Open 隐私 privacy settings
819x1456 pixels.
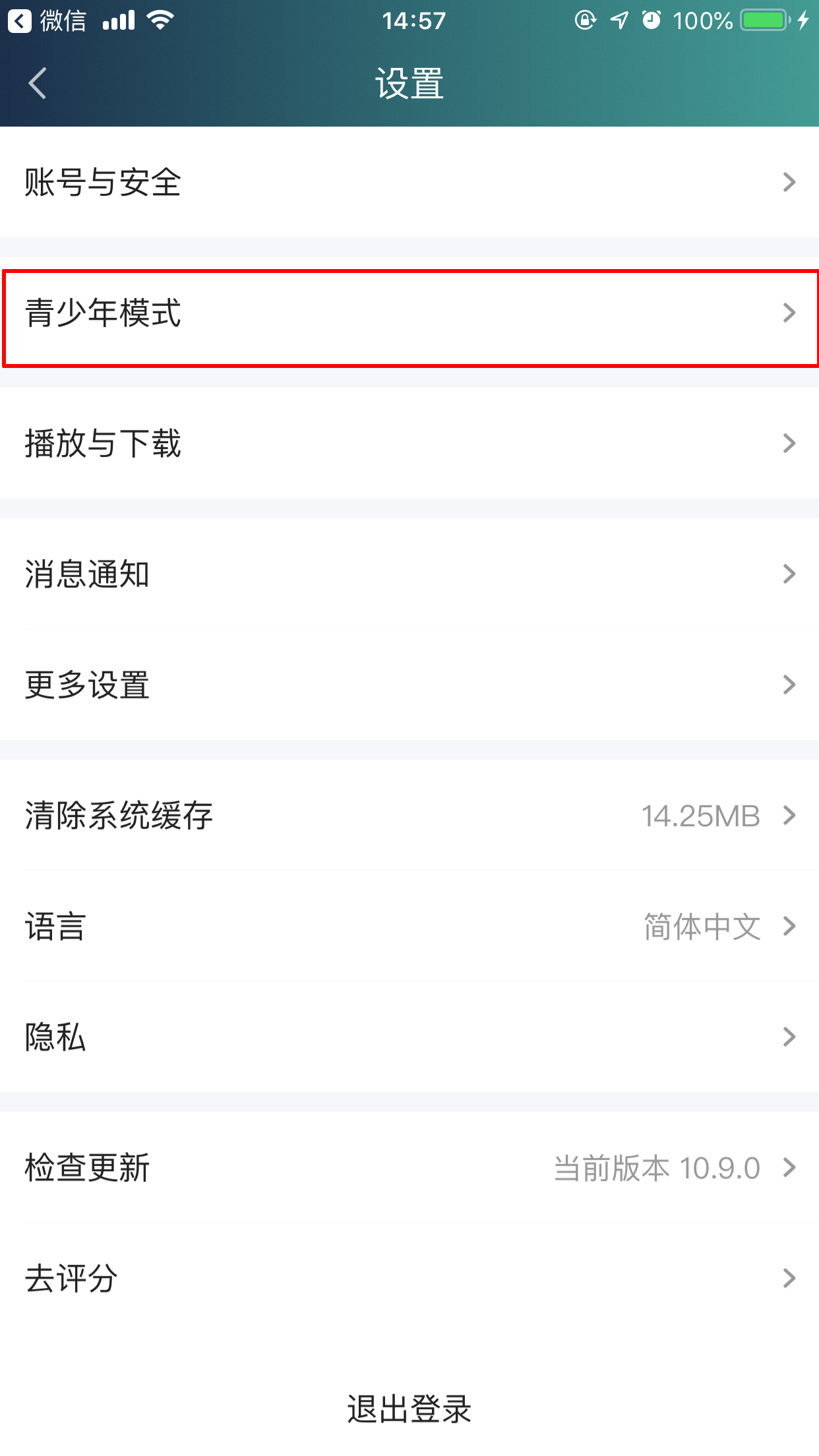coord(409,1038)
